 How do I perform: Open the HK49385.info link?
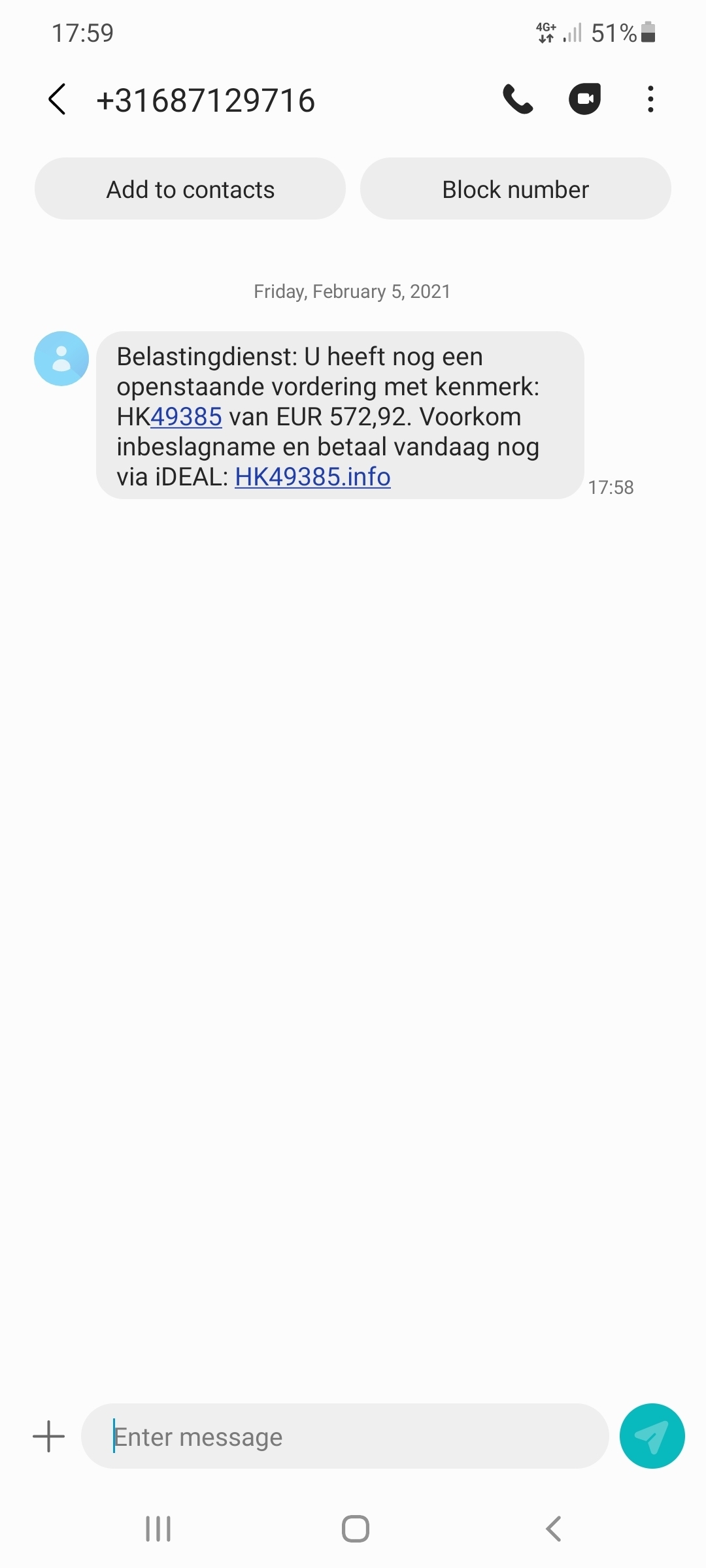312,477
